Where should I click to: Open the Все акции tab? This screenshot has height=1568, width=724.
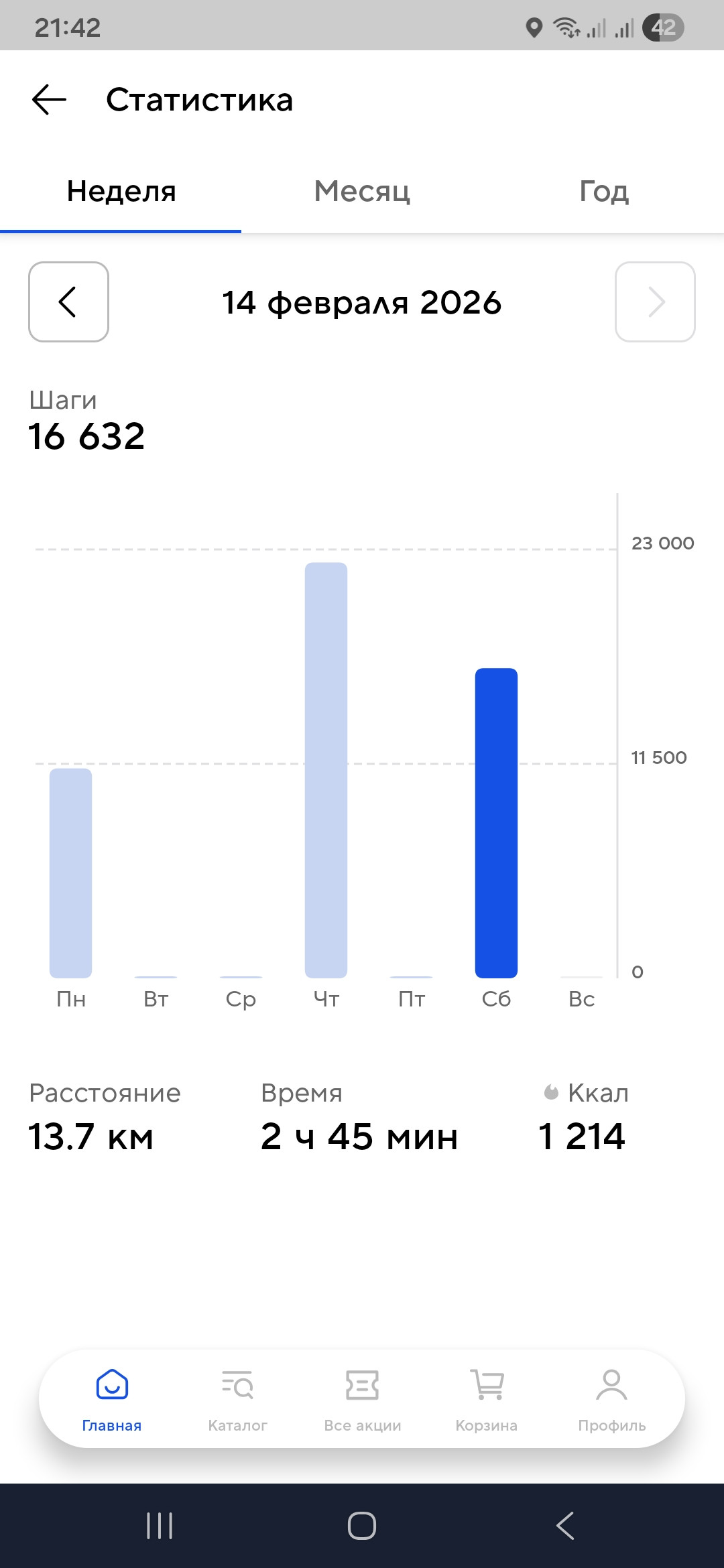coord(363,1400)
